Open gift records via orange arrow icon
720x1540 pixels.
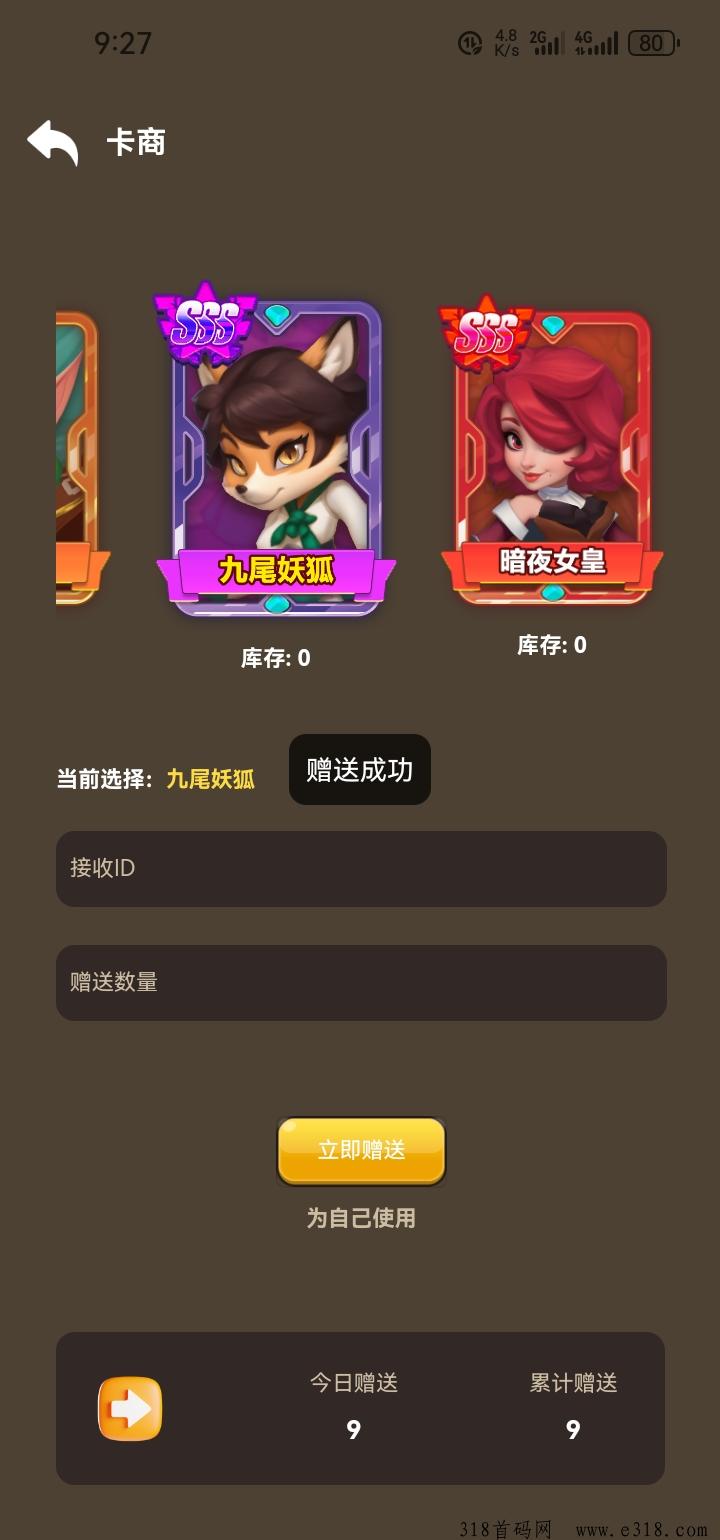(130, 1409)
